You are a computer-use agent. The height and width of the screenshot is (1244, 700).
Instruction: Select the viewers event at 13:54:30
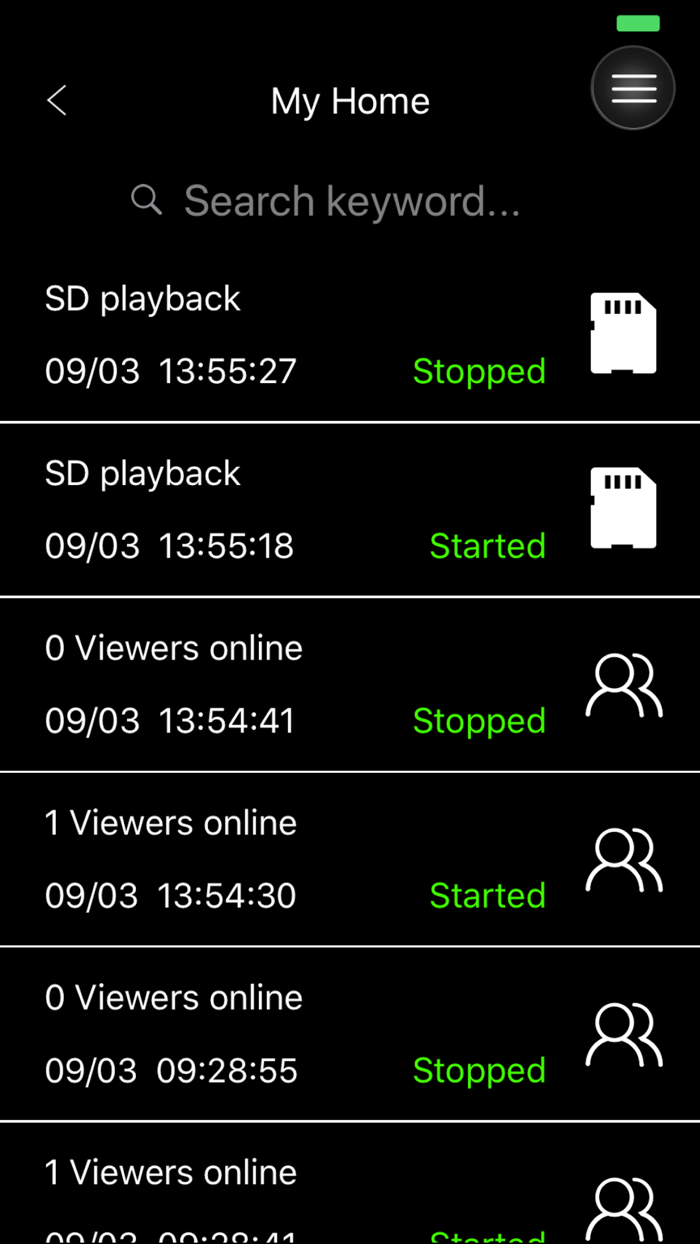pos(350,859)
